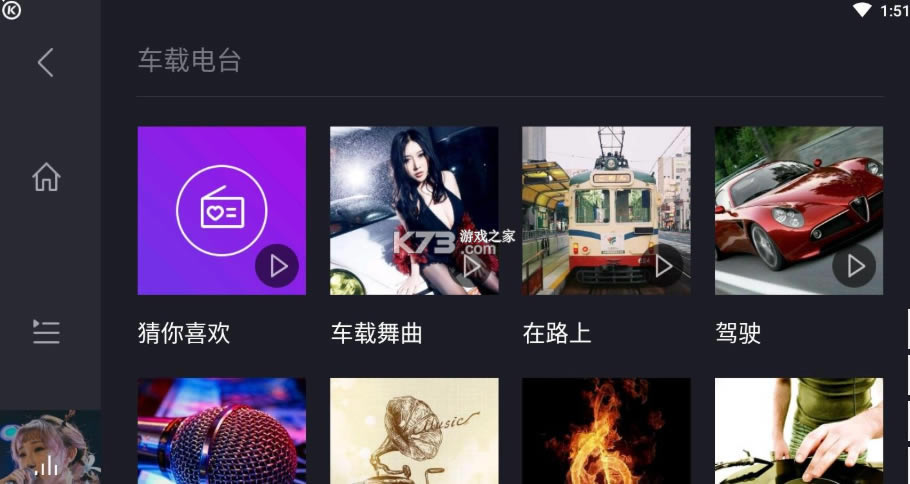Open the now playing album thumbnail
Viewport: 910px width, 484px height.
point(49,448)
